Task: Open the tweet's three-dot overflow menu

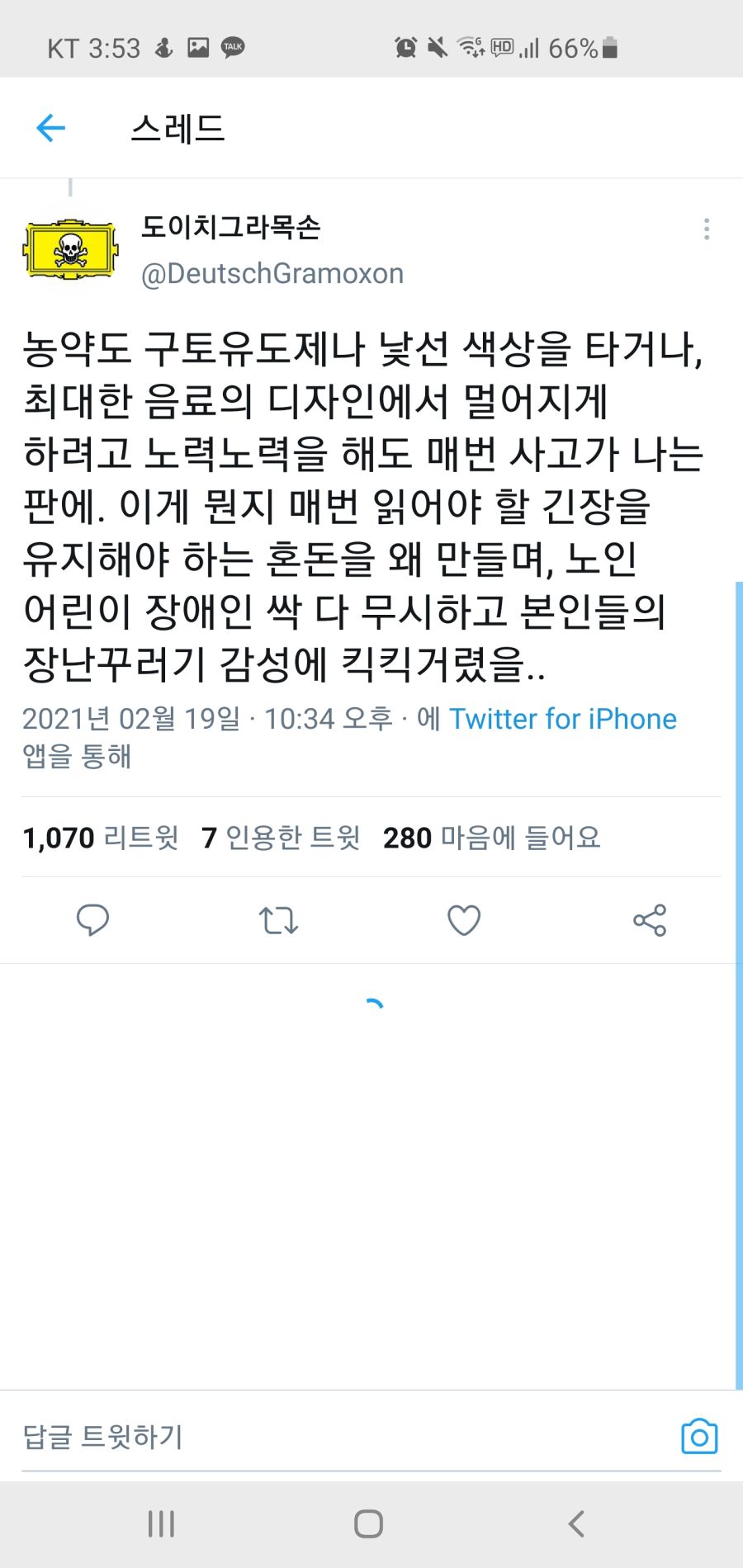Action: point(707,229)
